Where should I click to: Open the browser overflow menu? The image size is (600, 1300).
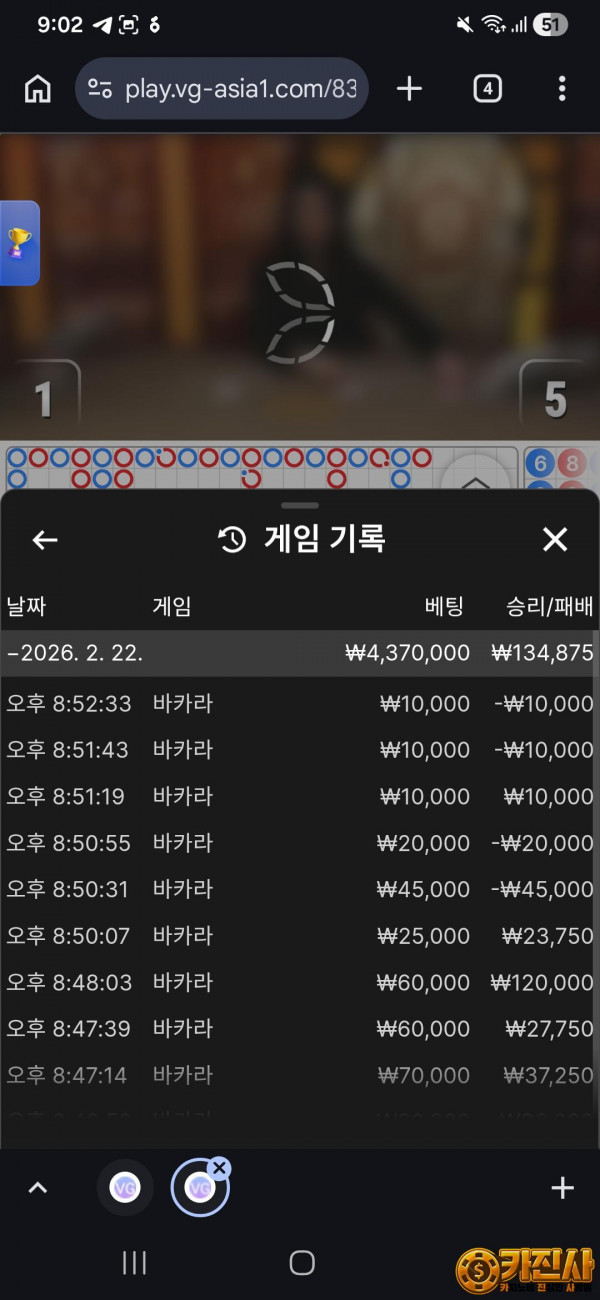pos(562,89)
